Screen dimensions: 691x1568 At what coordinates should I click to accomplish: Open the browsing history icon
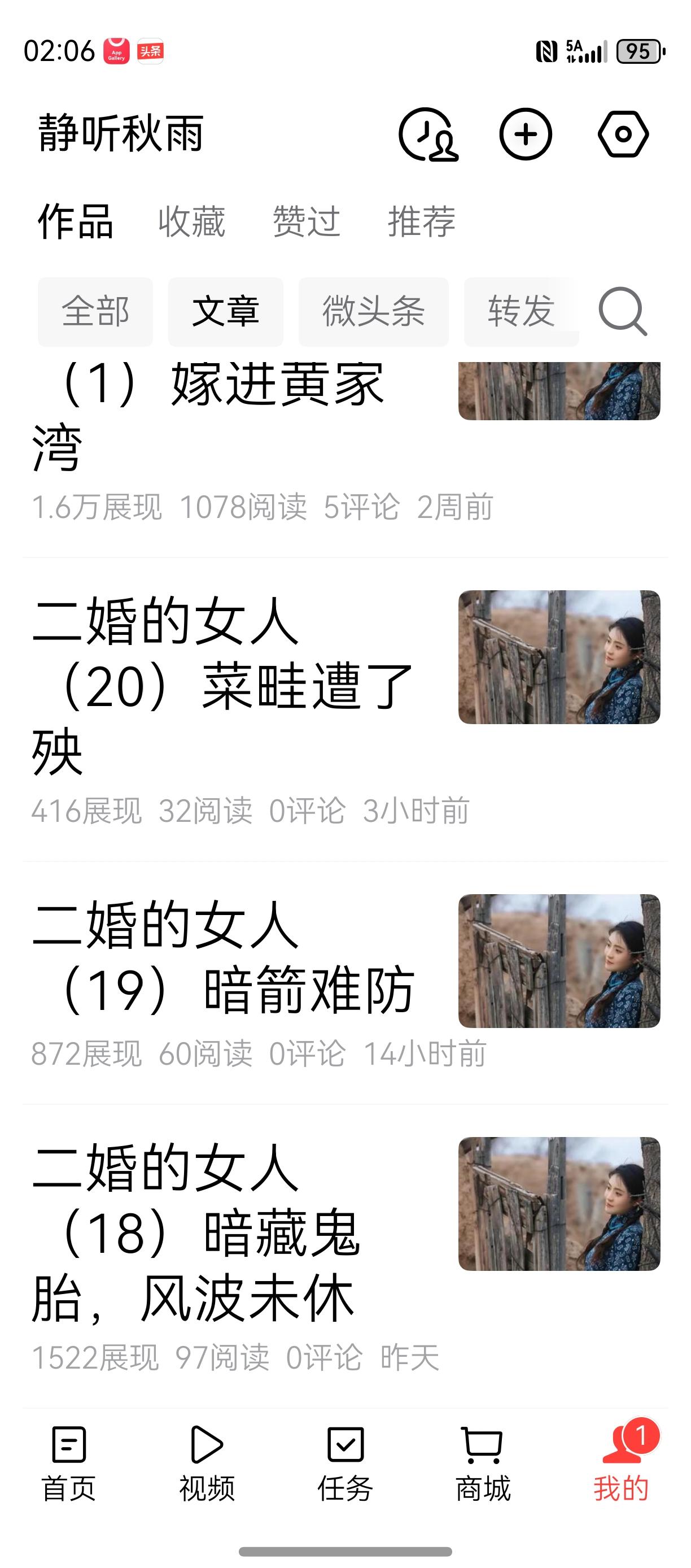(430, 136)
